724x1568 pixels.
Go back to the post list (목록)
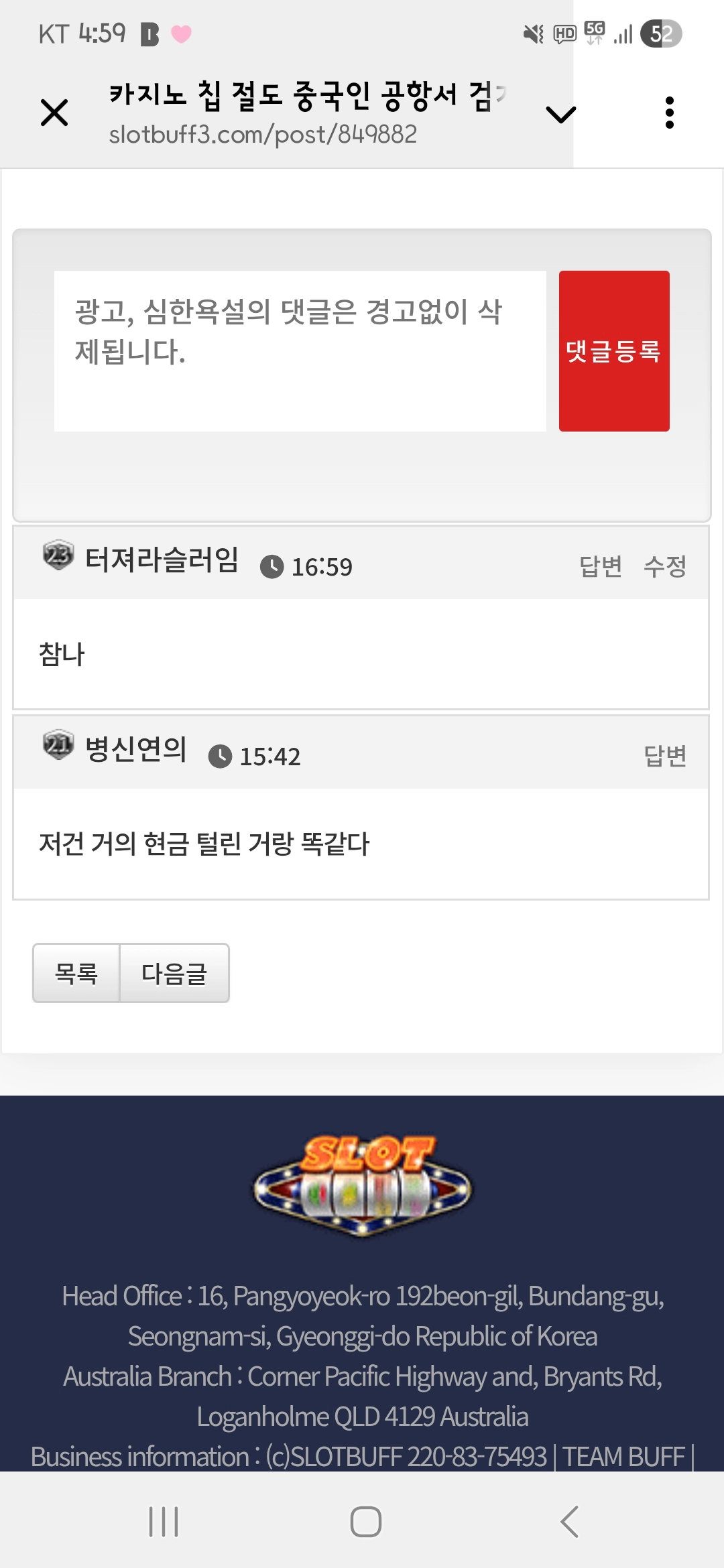click(x=76, y=973)
